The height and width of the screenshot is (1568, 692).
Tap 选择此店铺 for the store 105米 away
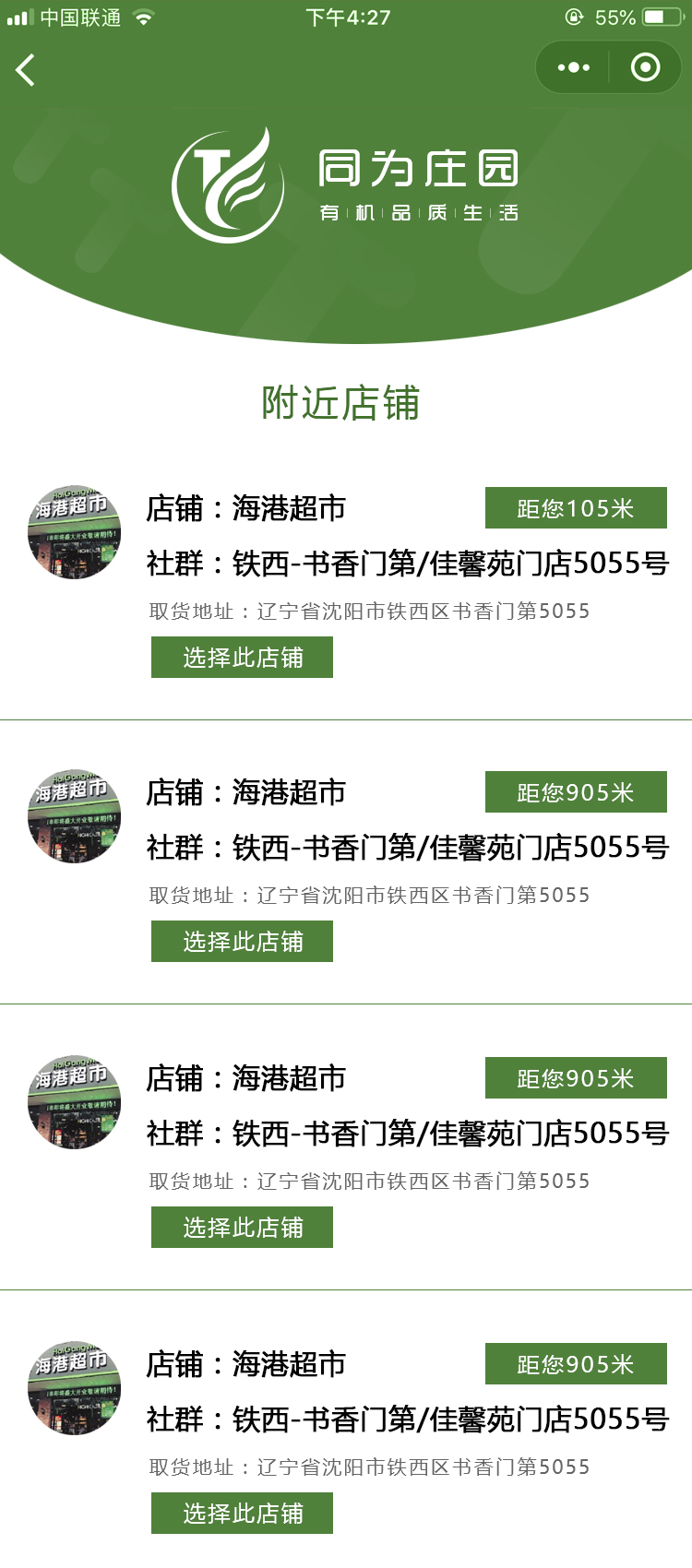242,658
